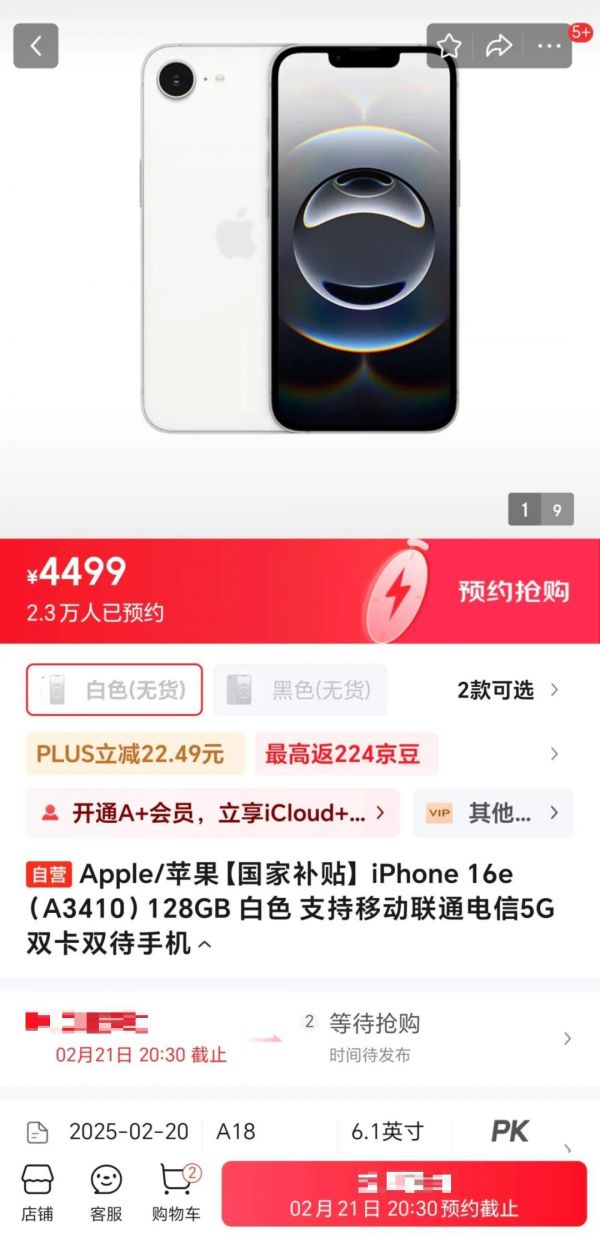
Task: Open the product image gallery
Action: click(x=300, y=240)
